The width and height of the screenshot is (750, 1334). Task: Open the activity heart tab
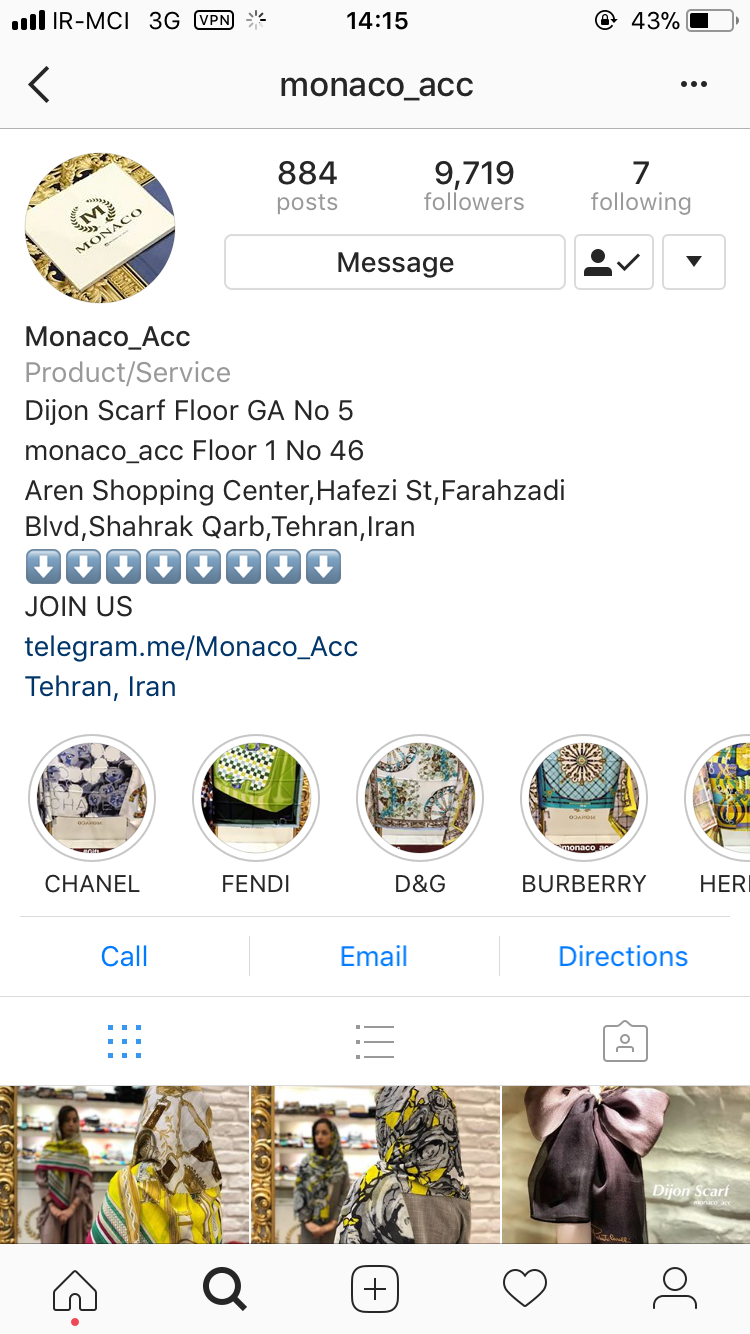pos(525,1288)
